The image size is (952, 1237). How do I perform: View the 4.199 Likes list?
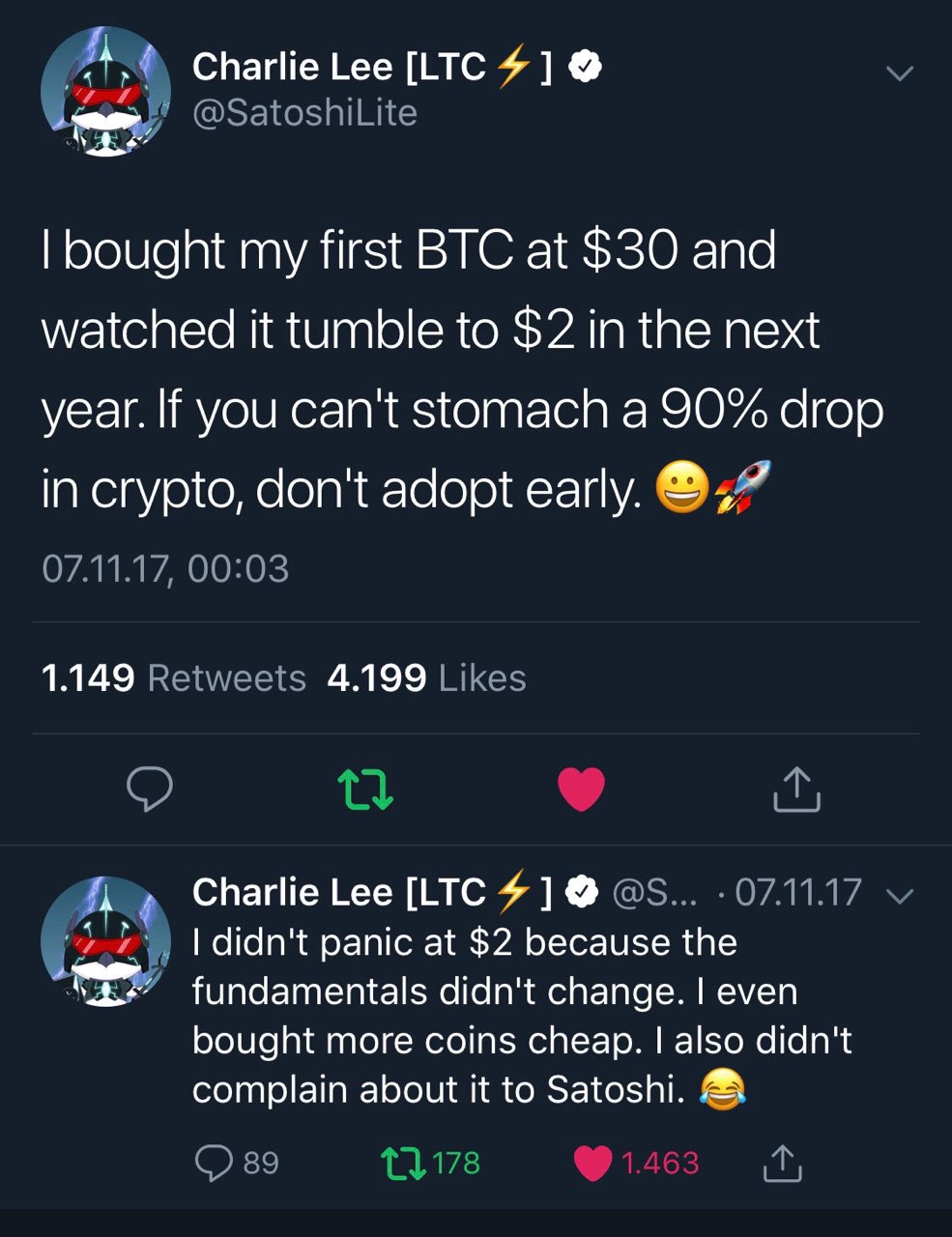[426, 678]
